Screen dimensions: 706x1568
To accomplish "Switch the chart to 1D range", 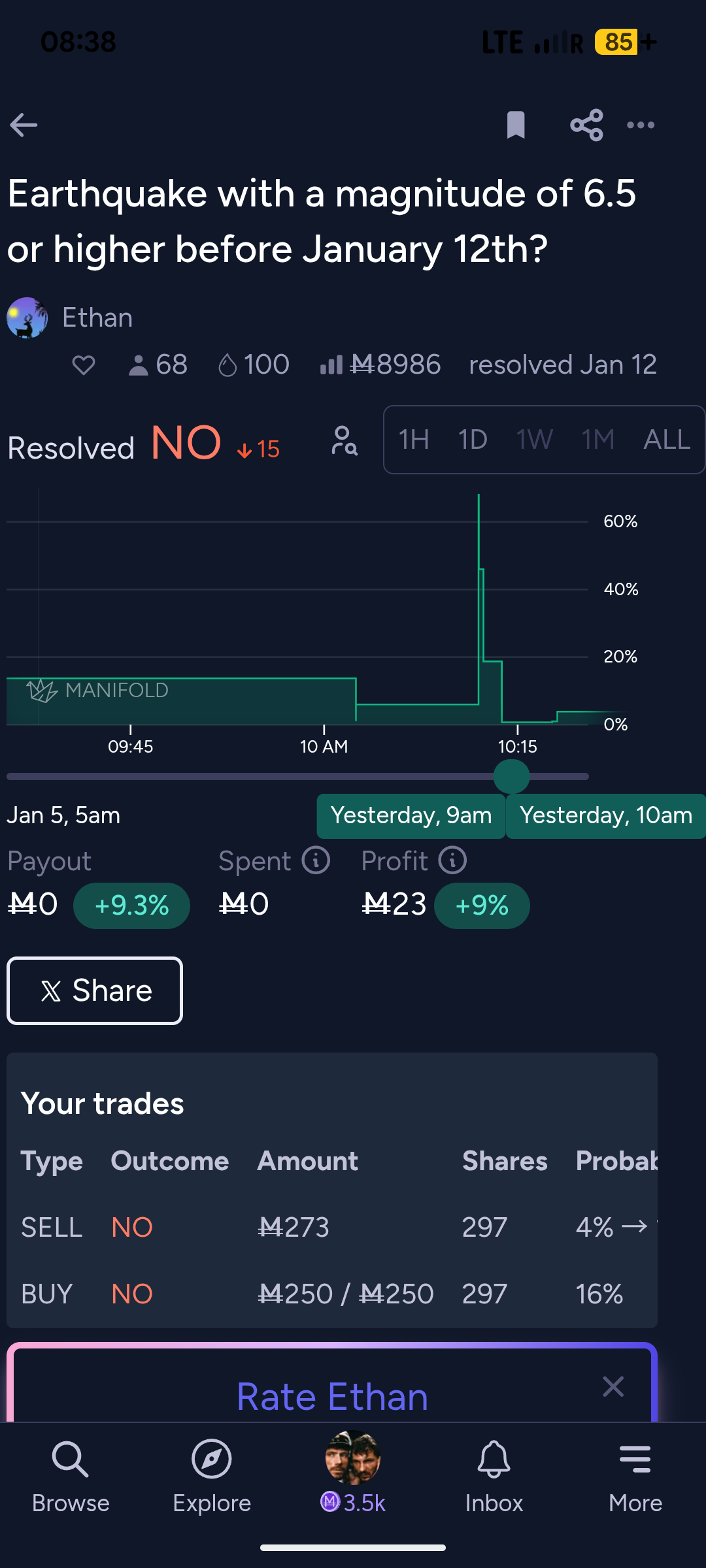I will (473, 440).
